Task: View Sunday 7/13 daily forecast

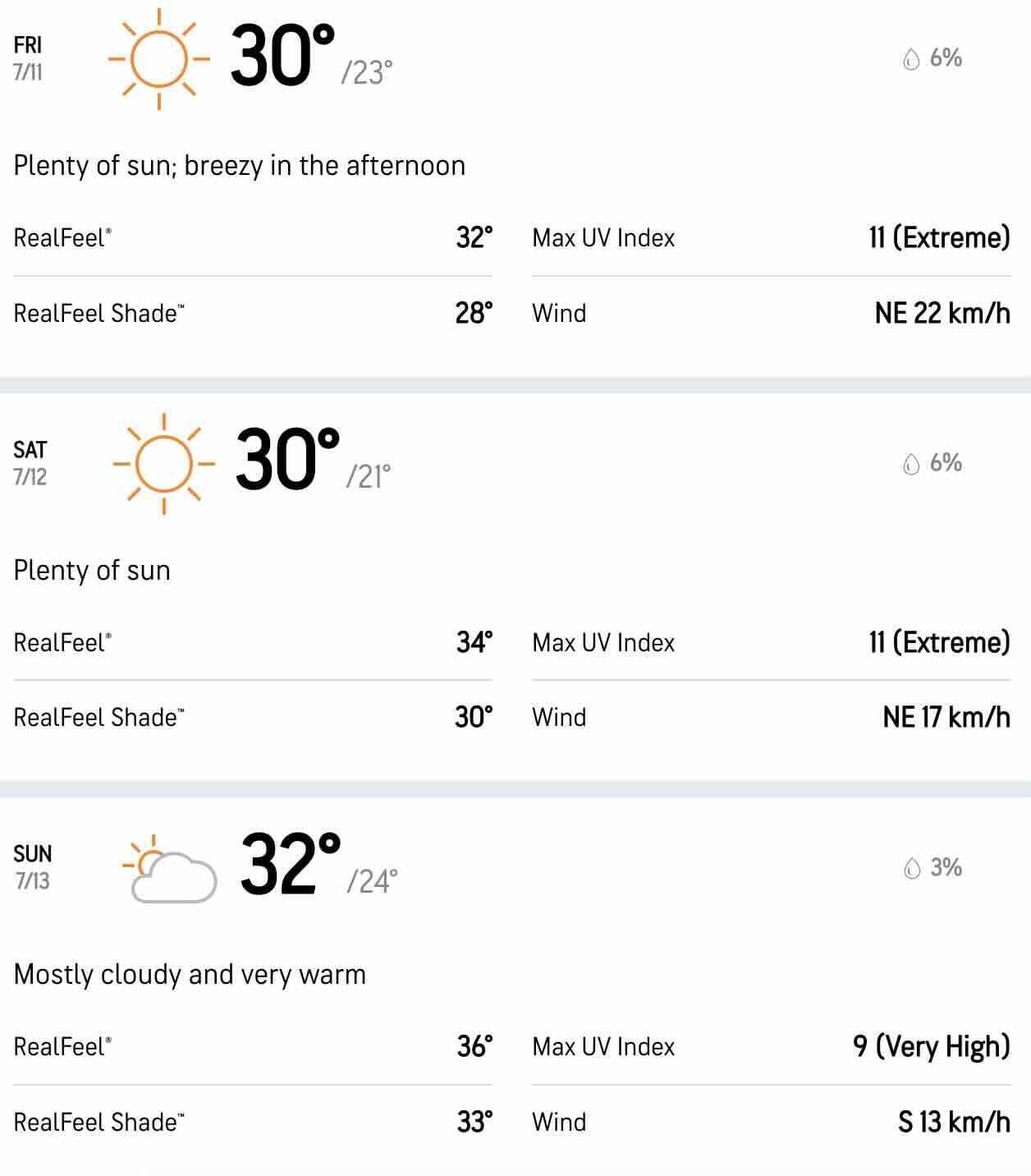Action: 32,866
